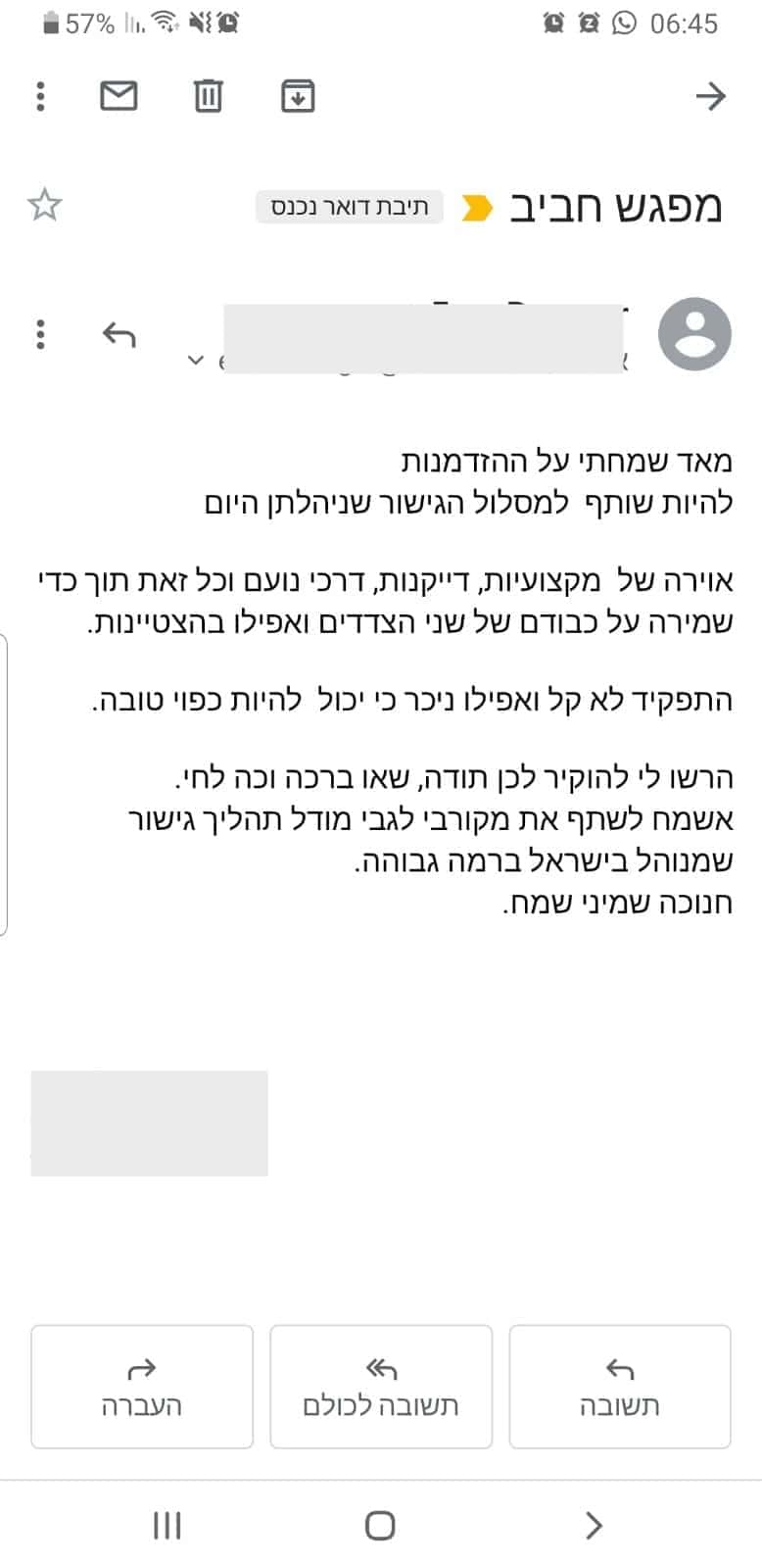
Task: Tap the תשובה reply button
Action: pyautogui.click(x=620, y=1387)
